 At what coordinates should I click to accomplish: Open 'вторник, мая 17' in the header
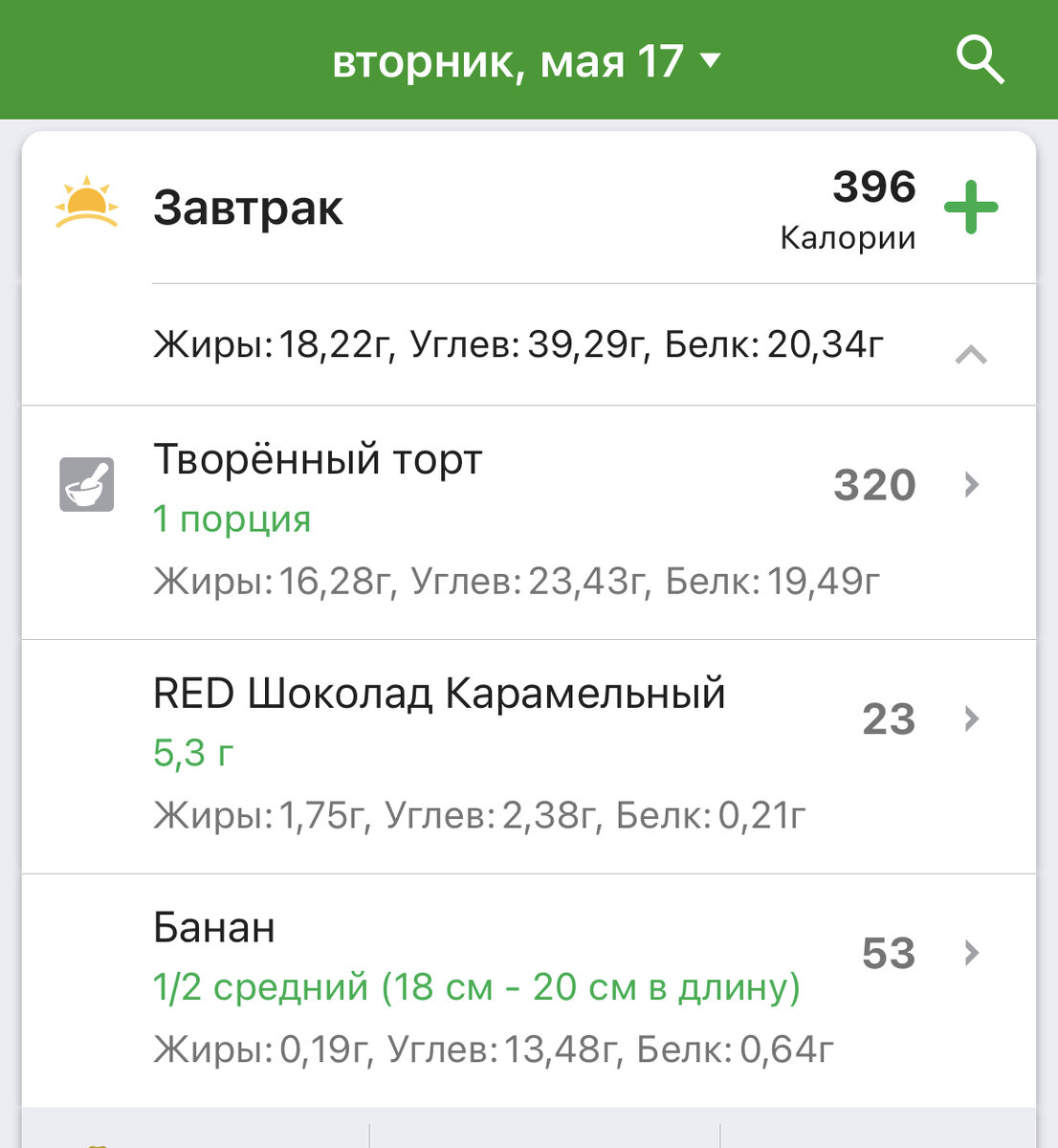point(507,60)
